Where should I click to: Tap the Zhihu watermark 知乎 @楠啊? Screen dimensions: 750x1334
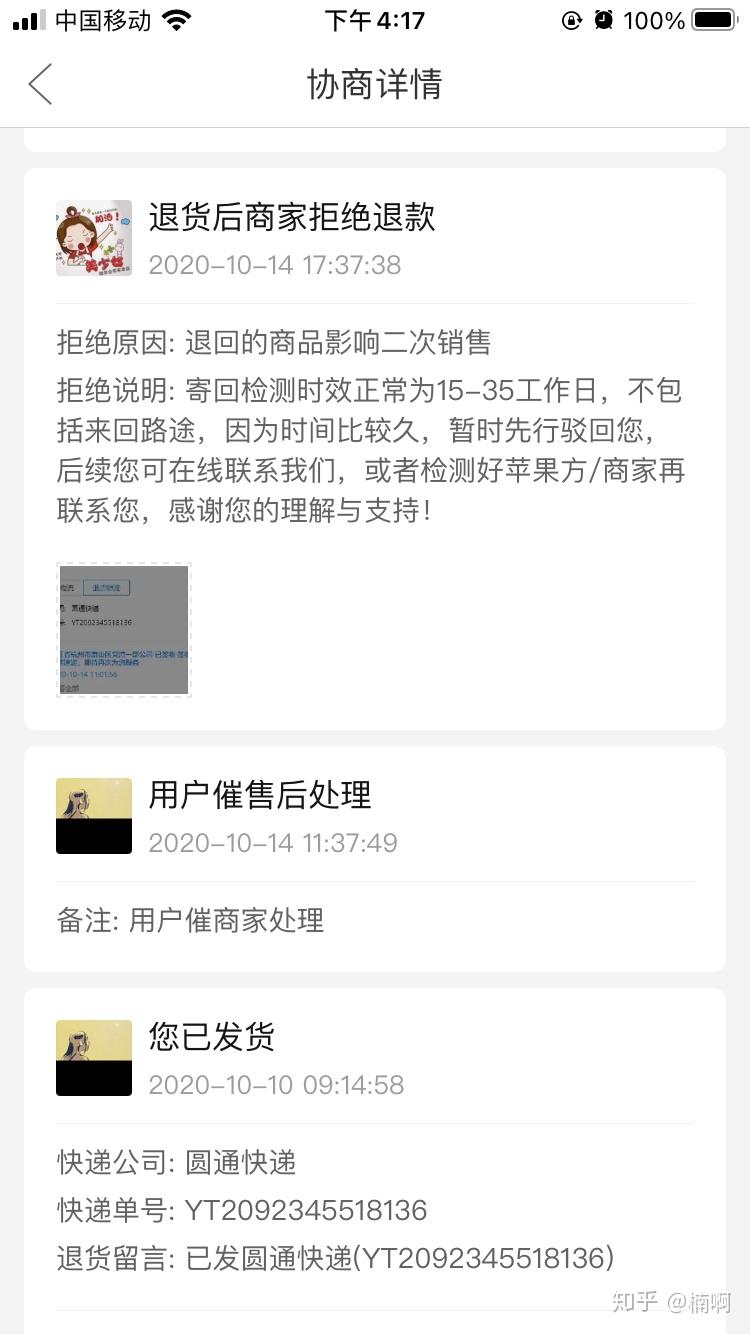[x=664, y=1301]
